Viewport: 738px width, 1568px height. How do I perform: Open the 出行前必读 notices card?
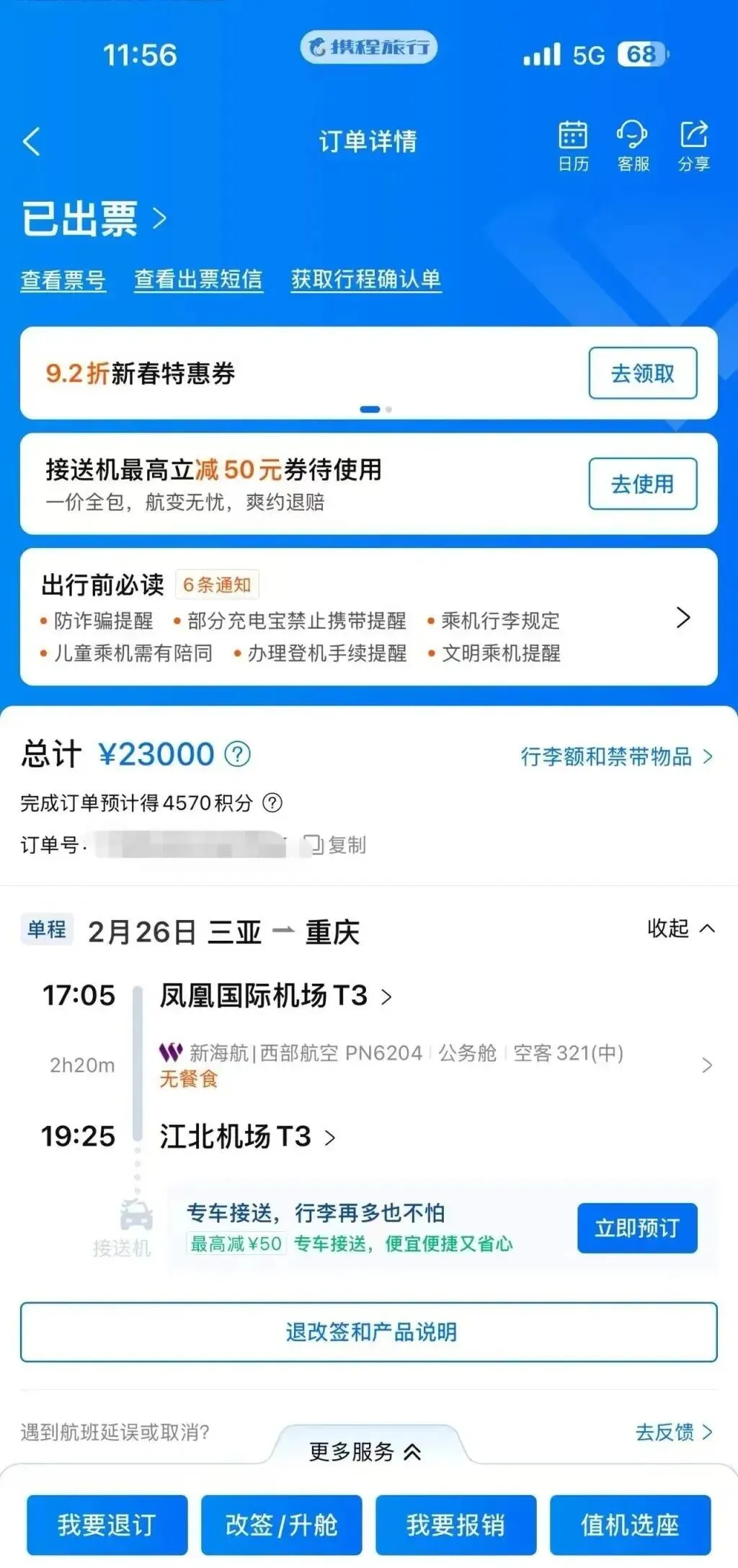[x=368, y=617]
